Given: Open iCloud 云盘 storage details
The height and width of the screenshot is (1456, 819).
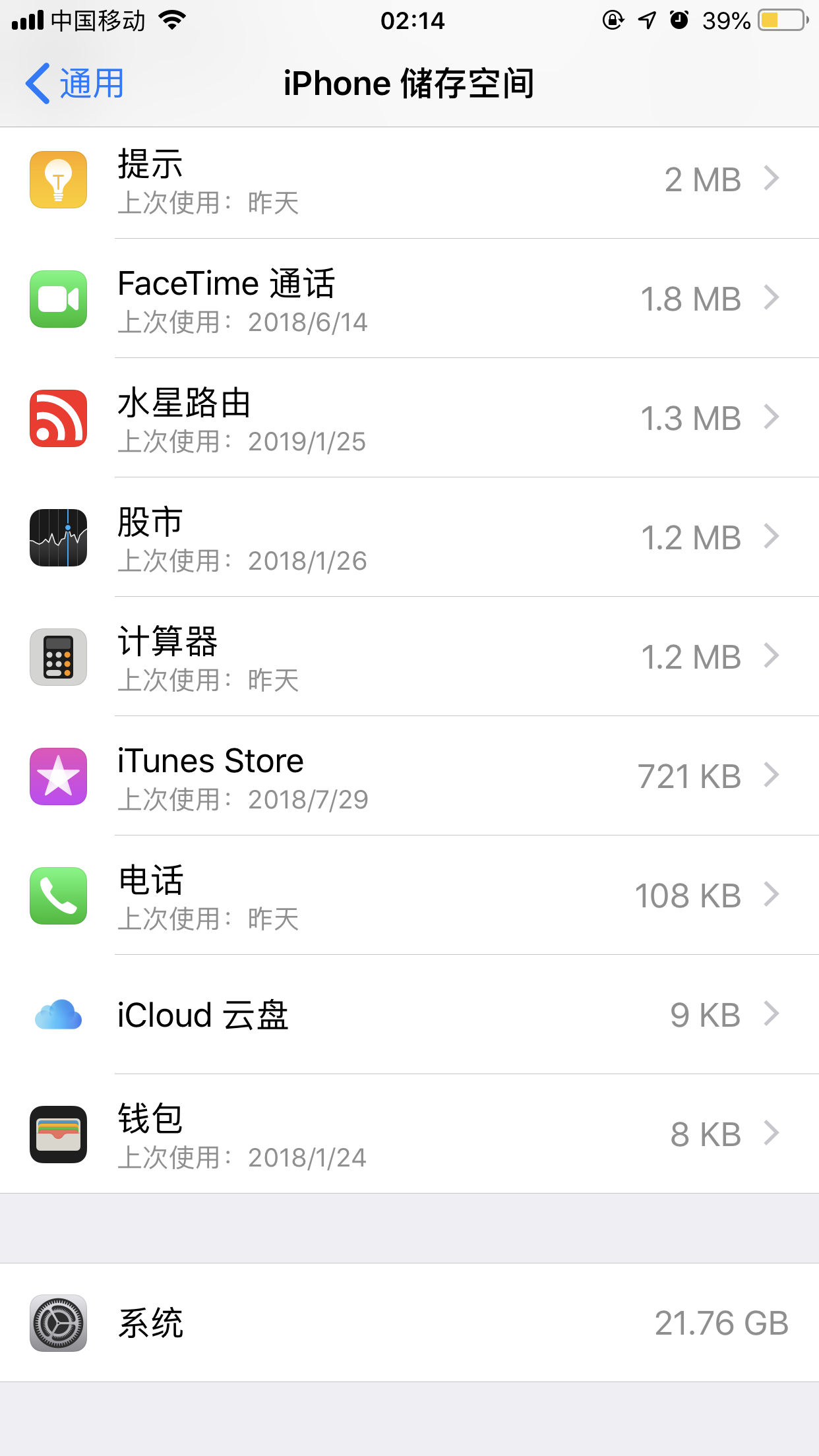Looking at the screenshot, I should click(409, 1016).
